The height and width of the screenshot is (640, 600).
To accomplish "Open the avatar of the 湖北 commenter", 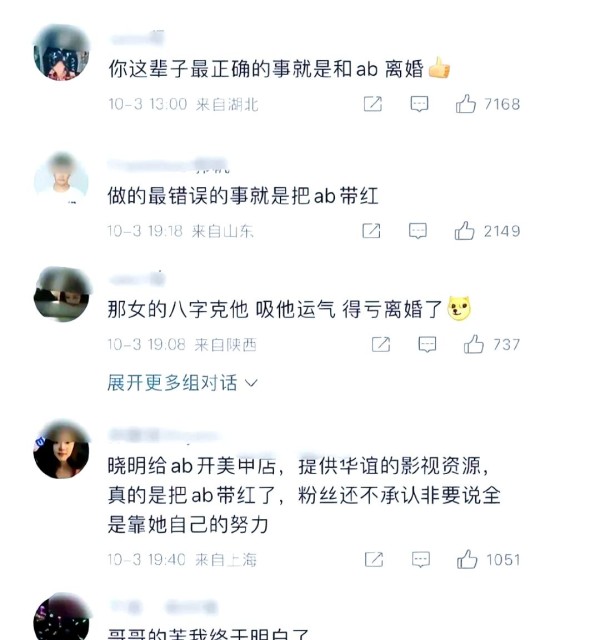I will (62, 54).
